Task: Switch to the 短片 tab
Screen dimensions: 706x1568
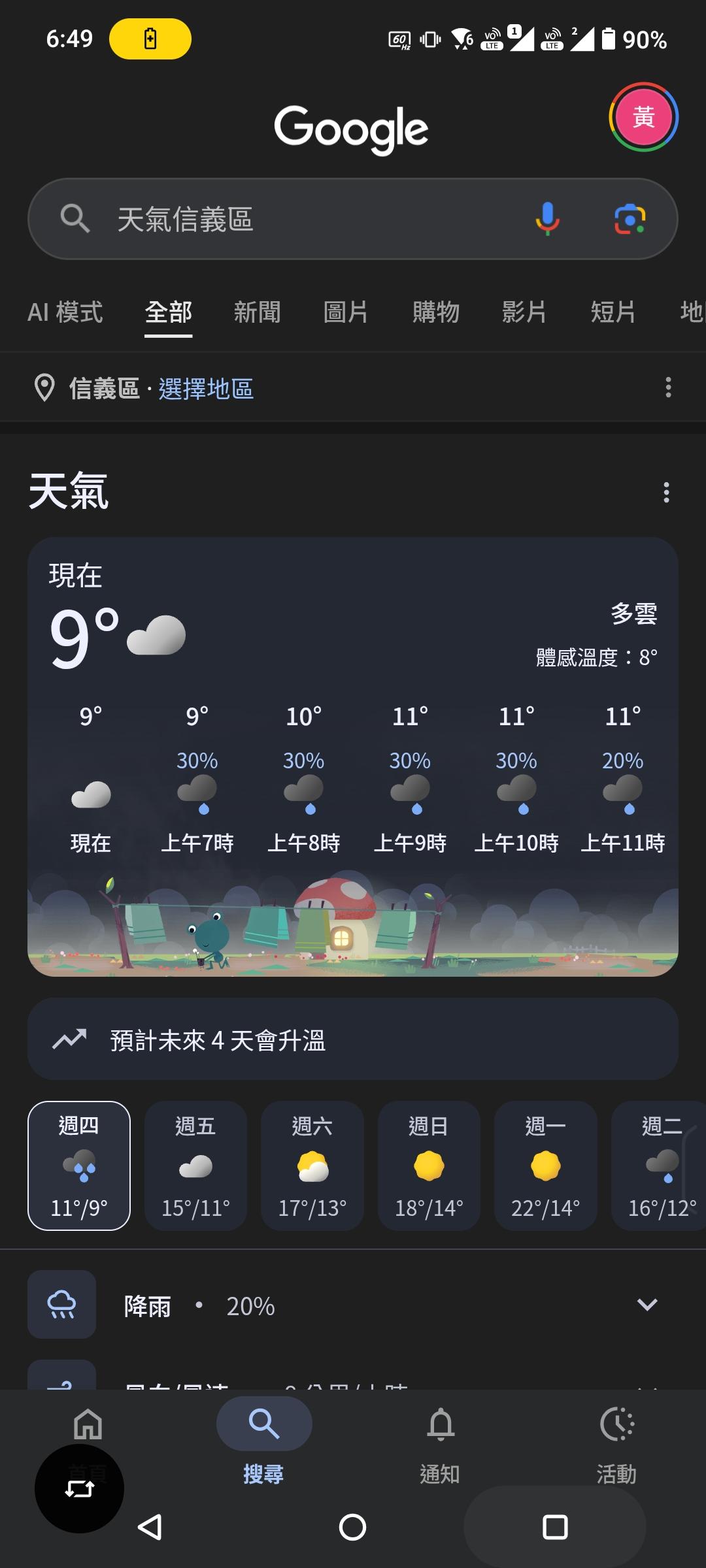Action: coord(613,312)
